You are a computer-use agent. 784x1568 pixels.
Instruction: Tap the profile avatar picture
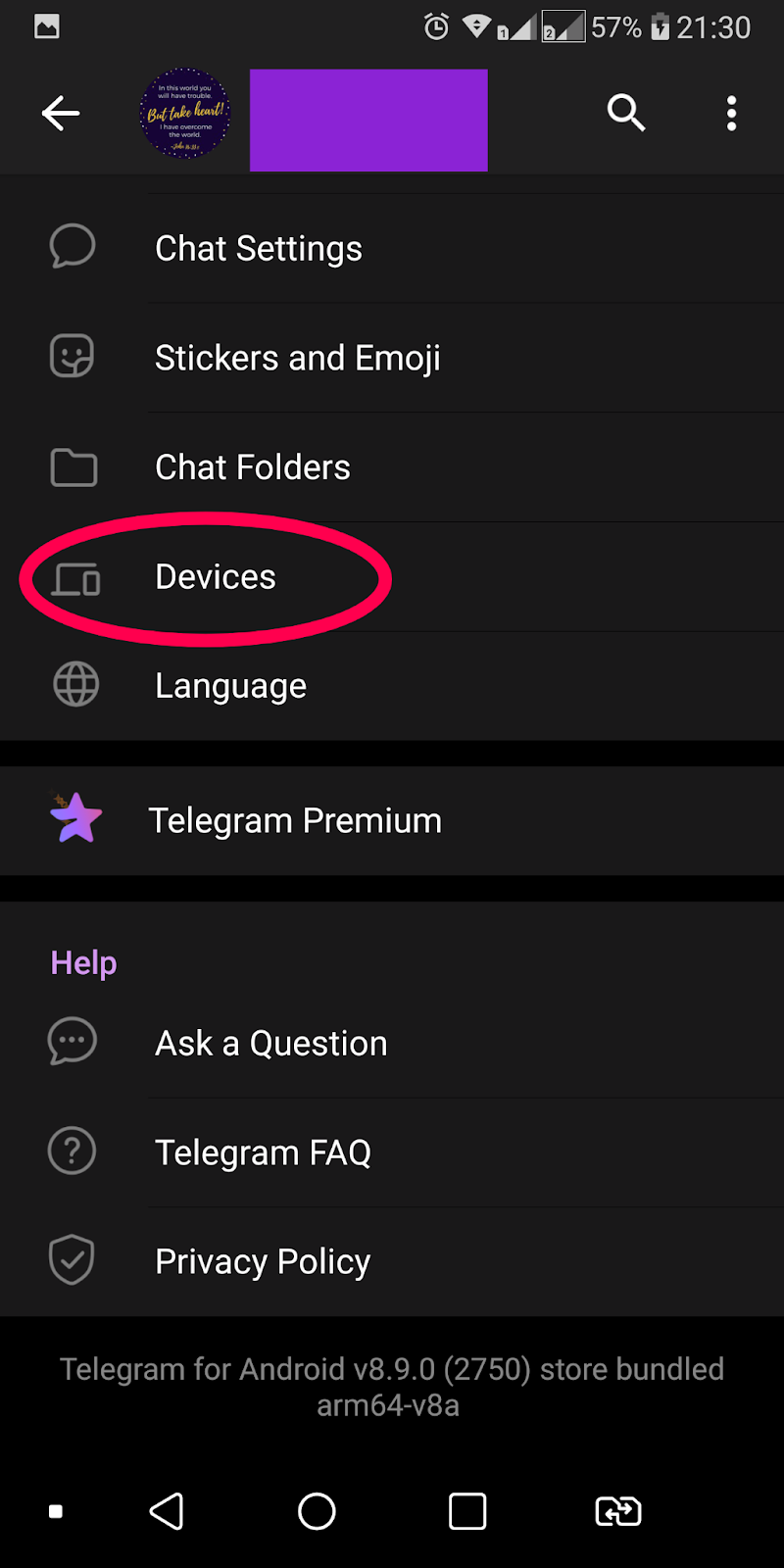[184, 114]
